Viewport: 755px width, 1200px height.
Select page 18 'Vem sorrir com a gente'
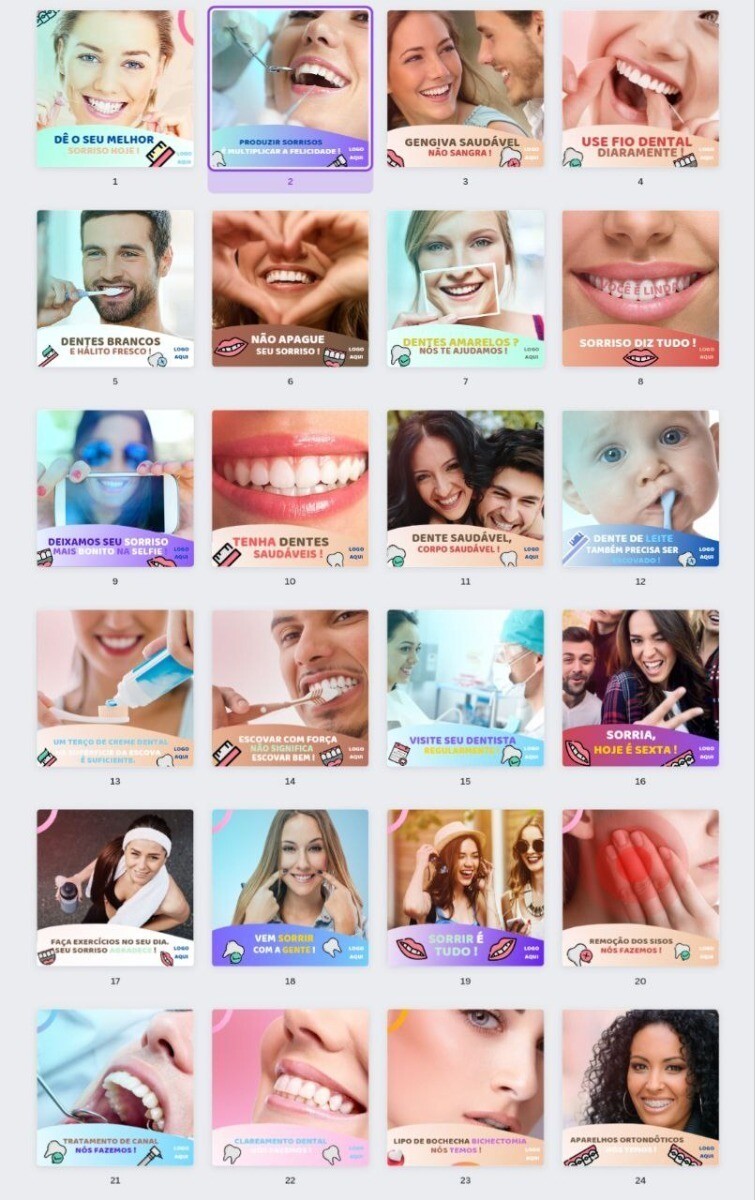click(x=290, y=888)
